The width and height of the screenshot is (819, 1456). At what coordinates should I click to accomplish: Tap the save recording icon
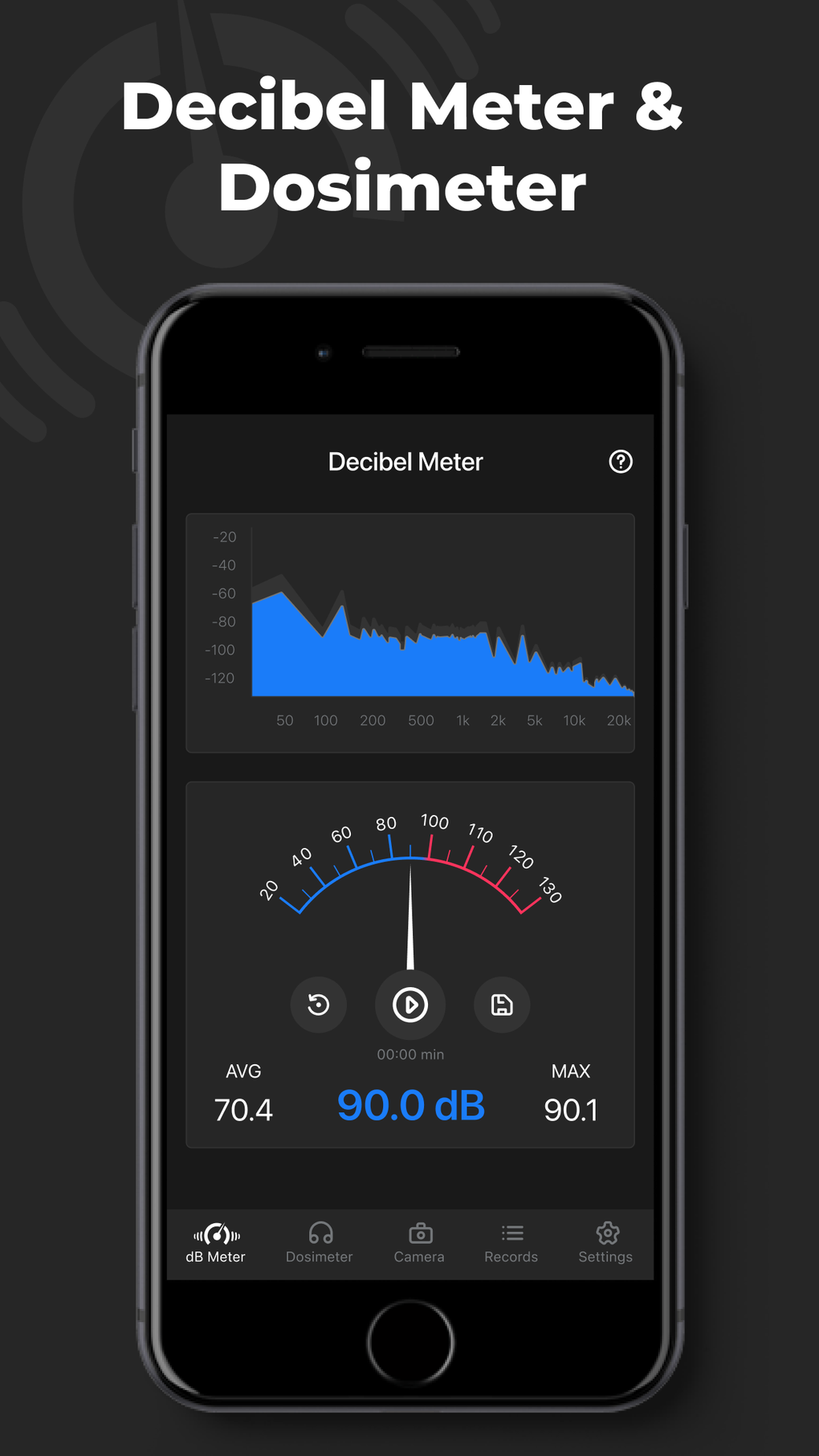[x=501, y=1005]
